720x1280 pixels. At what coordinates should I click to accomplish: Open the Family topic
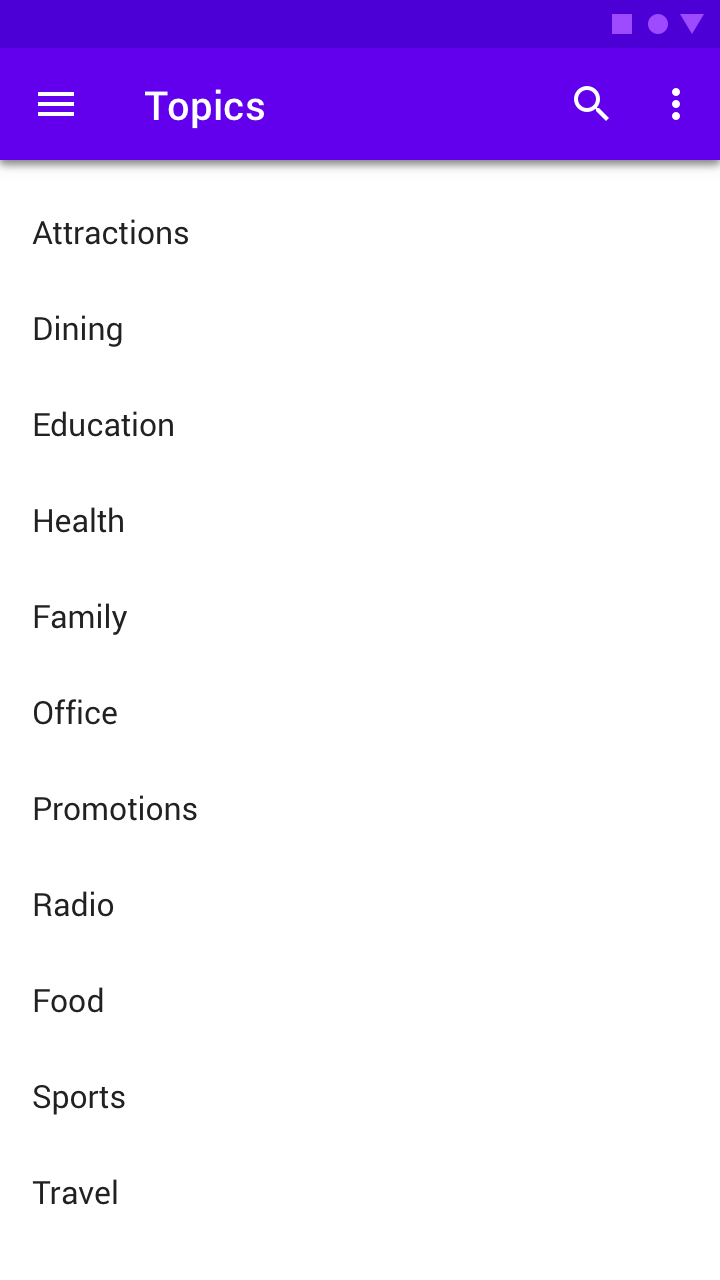click(x=360, y=616)
